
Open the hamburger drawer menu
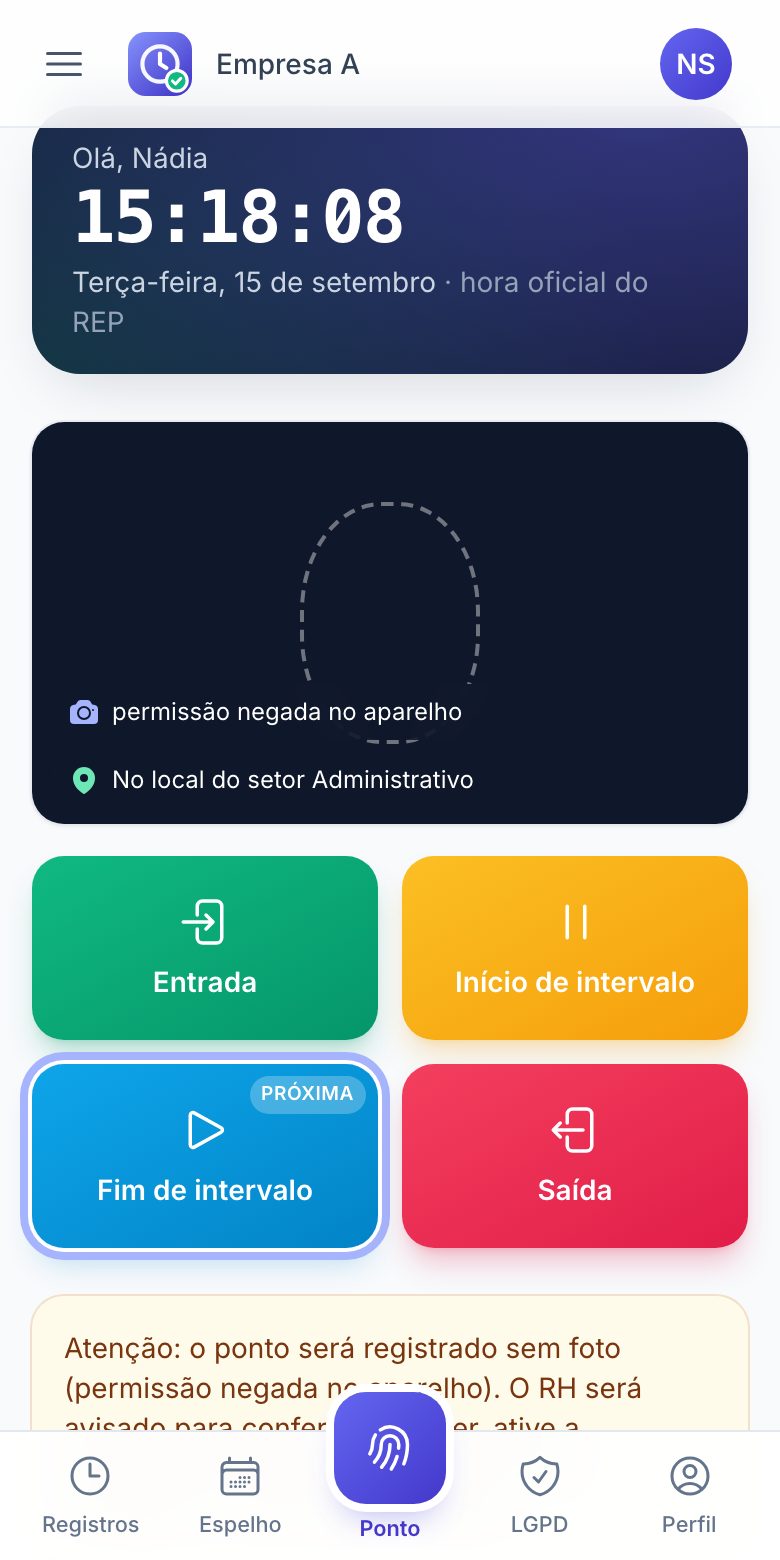[x=64, y=64]
